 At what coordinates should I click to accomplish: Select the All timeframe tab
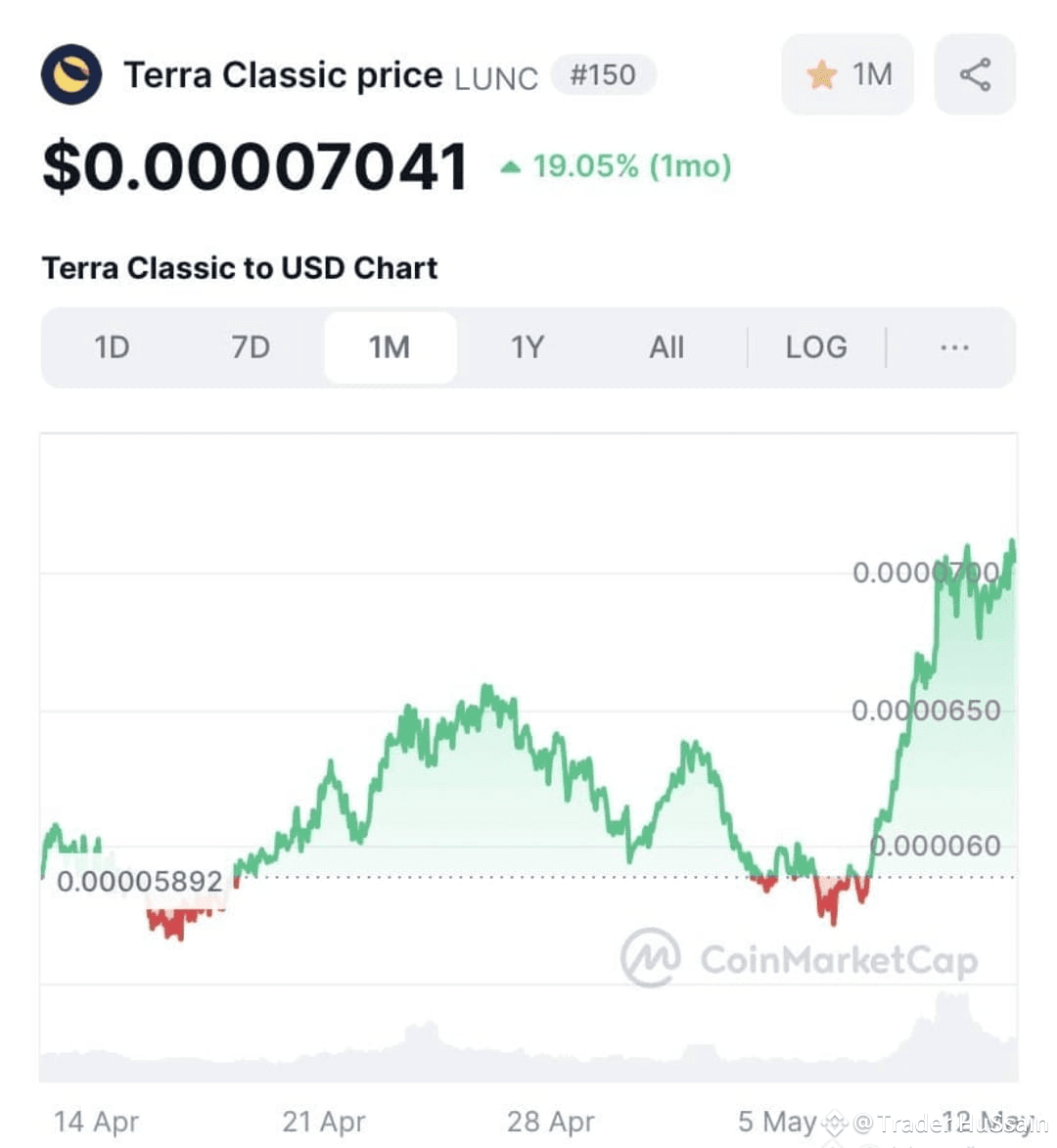click(666, 347)
